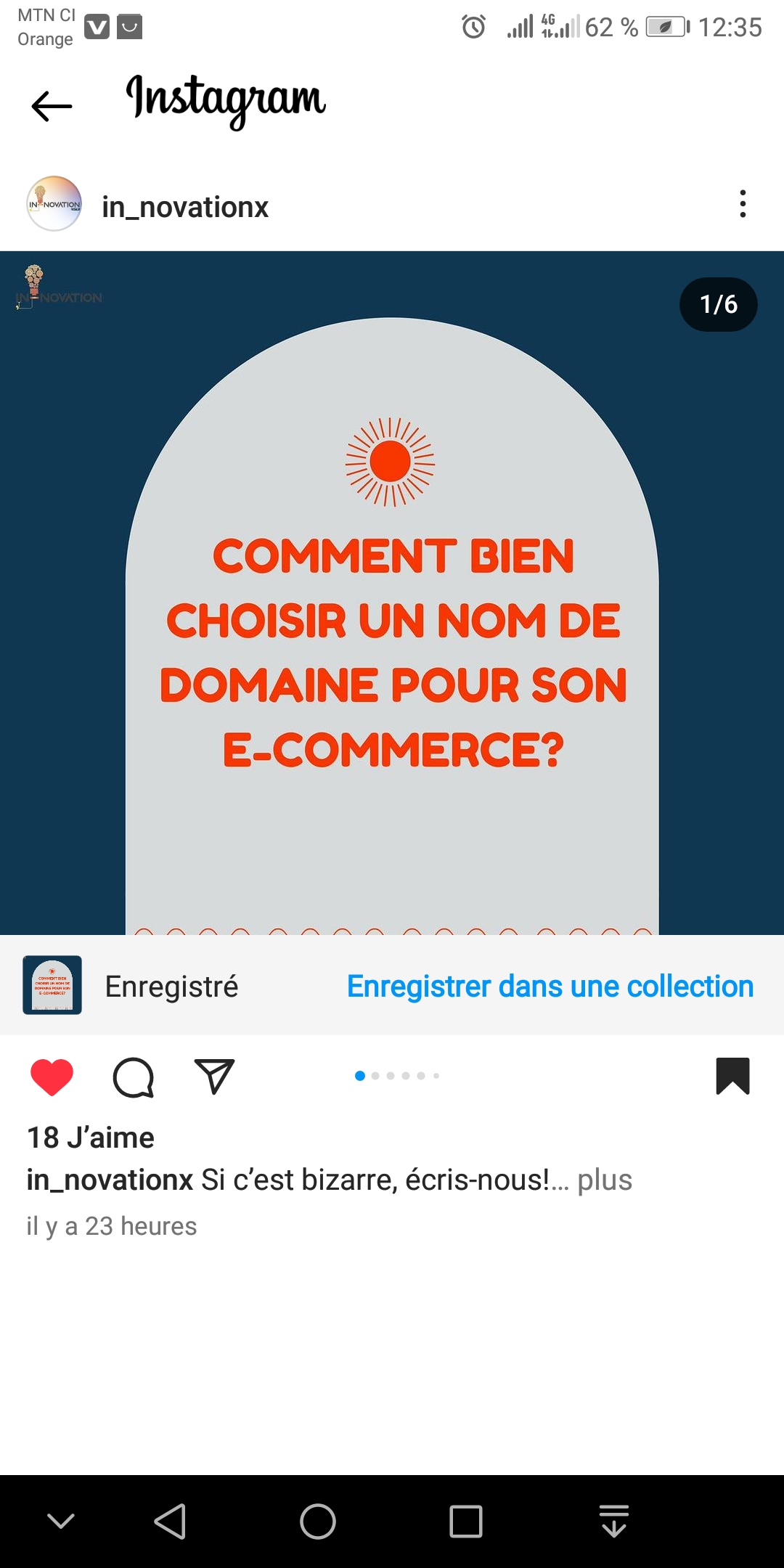Screen dimensions: 784x1568
Task: Open the comments bubble icon
Action: (134, 1077)
